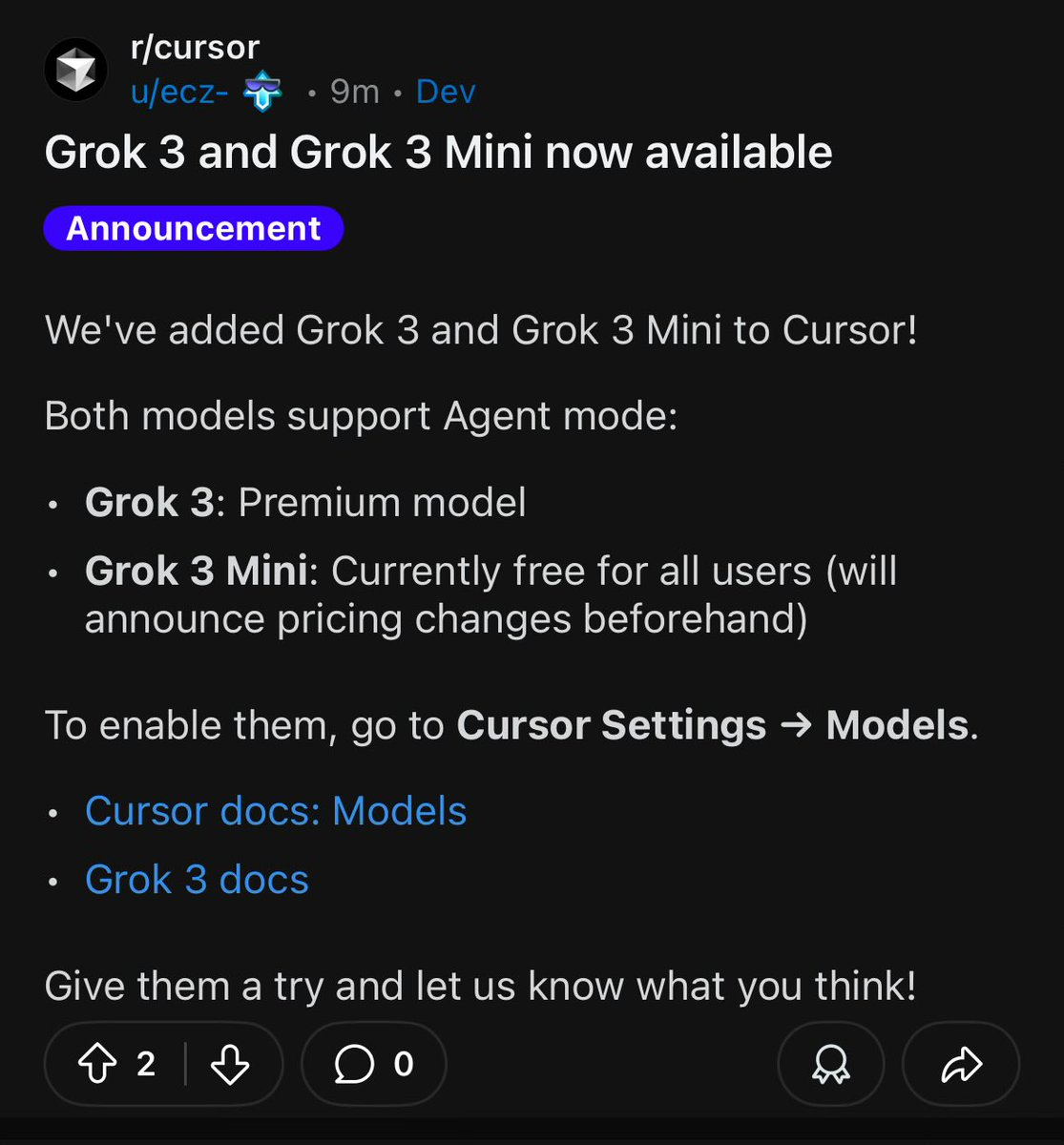Give an award using the ribbon icon
The width and height of the screenshot is (1064, 1145).
click(x=830, y=1064)
